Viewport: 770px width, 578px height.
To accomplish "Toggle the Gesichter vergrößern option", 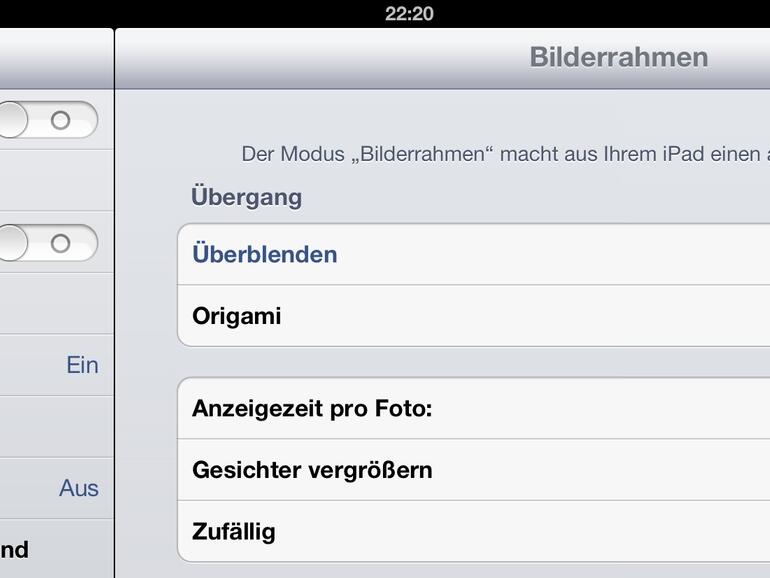I will coord(470,470).
